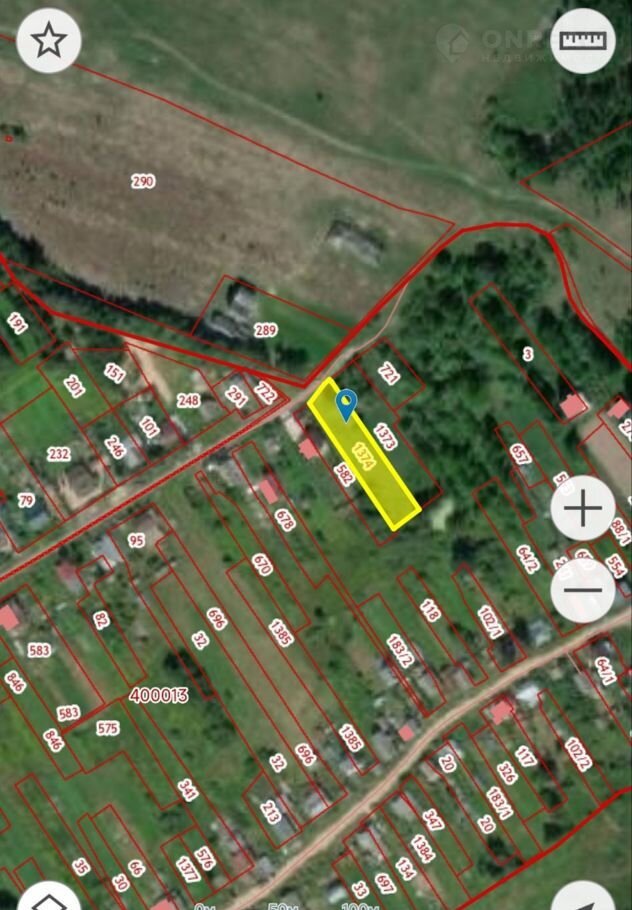
Task: Tap the blue pin on parcel 1374
Action: click(346, 404)
